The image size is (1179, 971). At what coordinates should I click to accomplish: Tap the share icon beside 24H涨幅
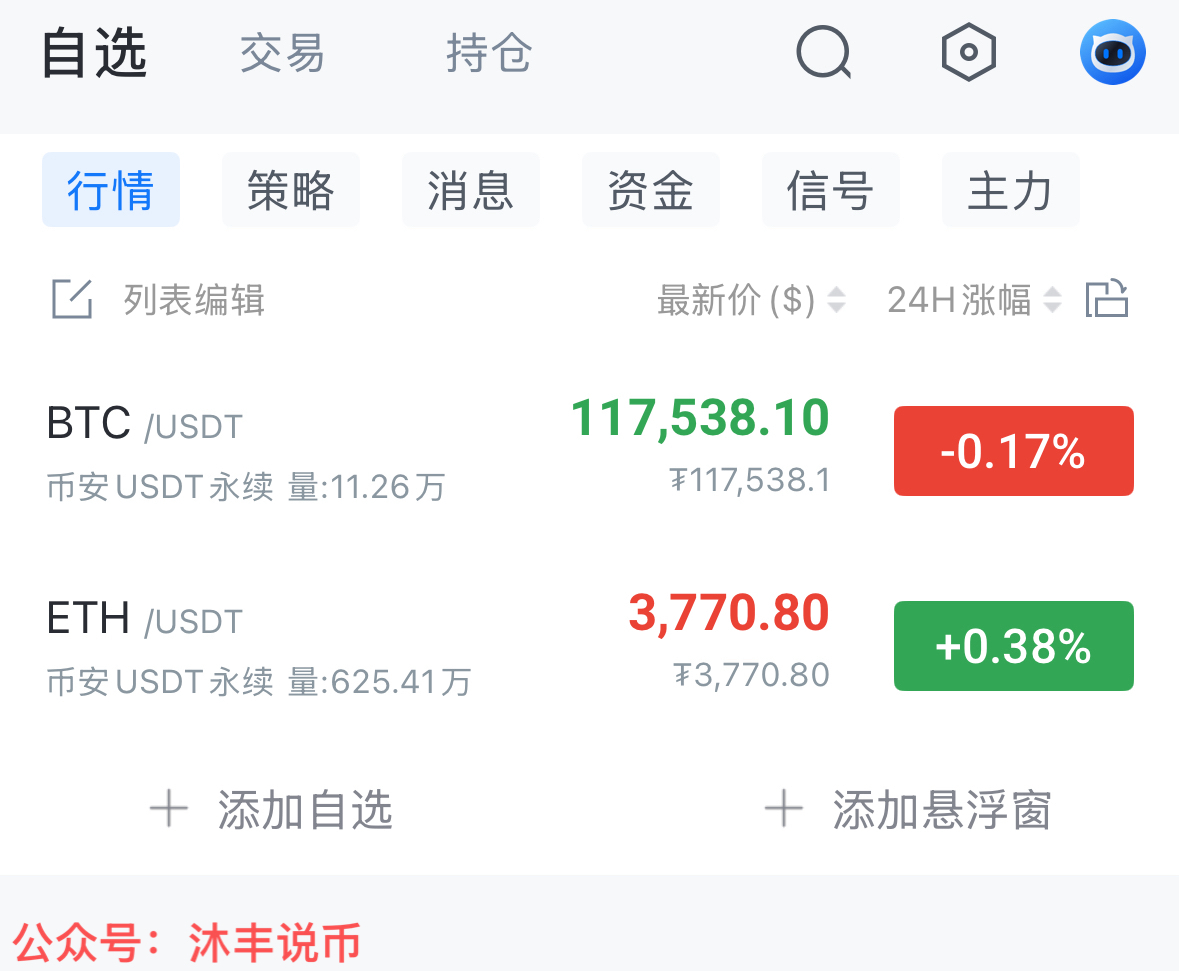coord(1107,299)
